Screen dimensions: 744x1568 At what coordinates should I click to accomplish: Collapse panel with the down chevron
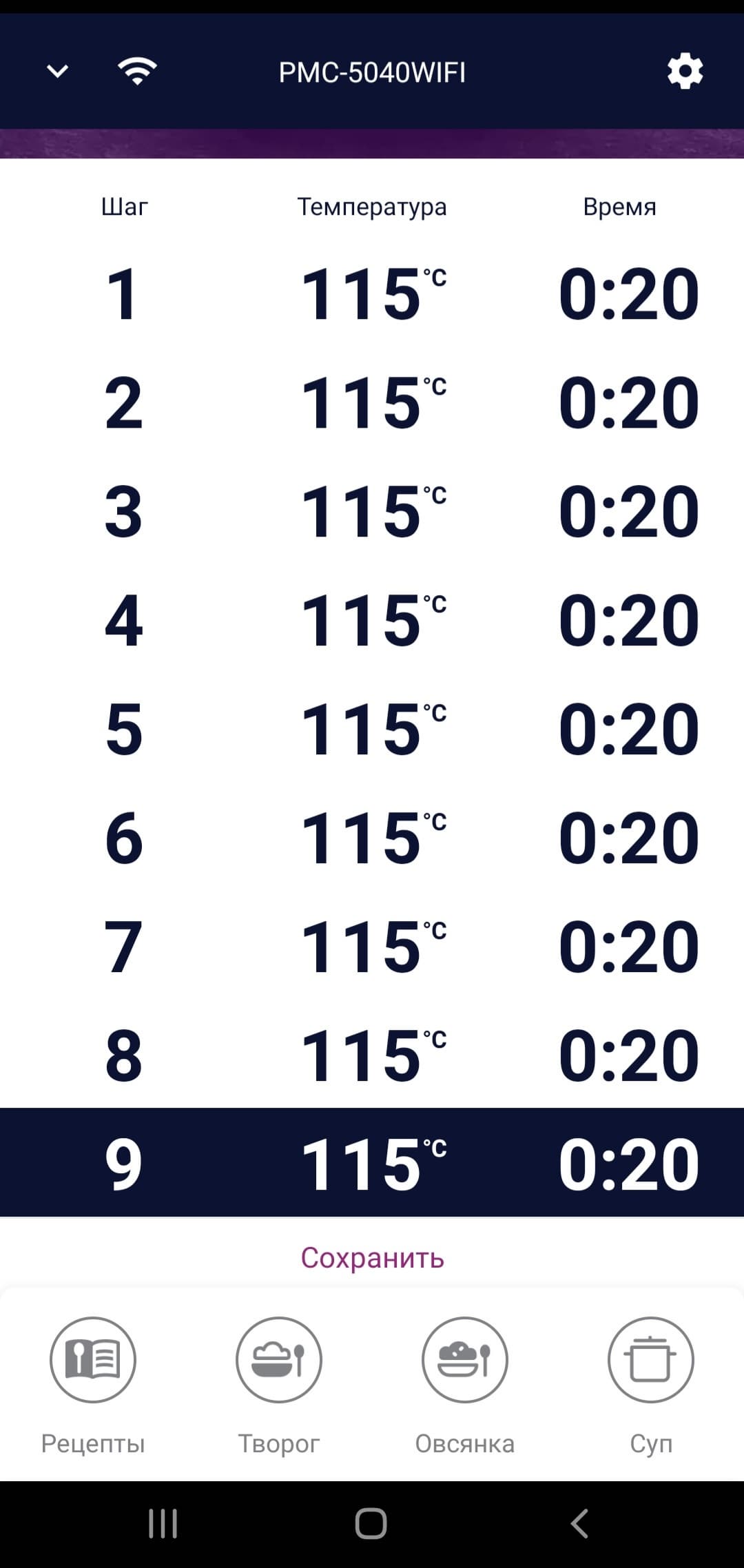[57, 71]
